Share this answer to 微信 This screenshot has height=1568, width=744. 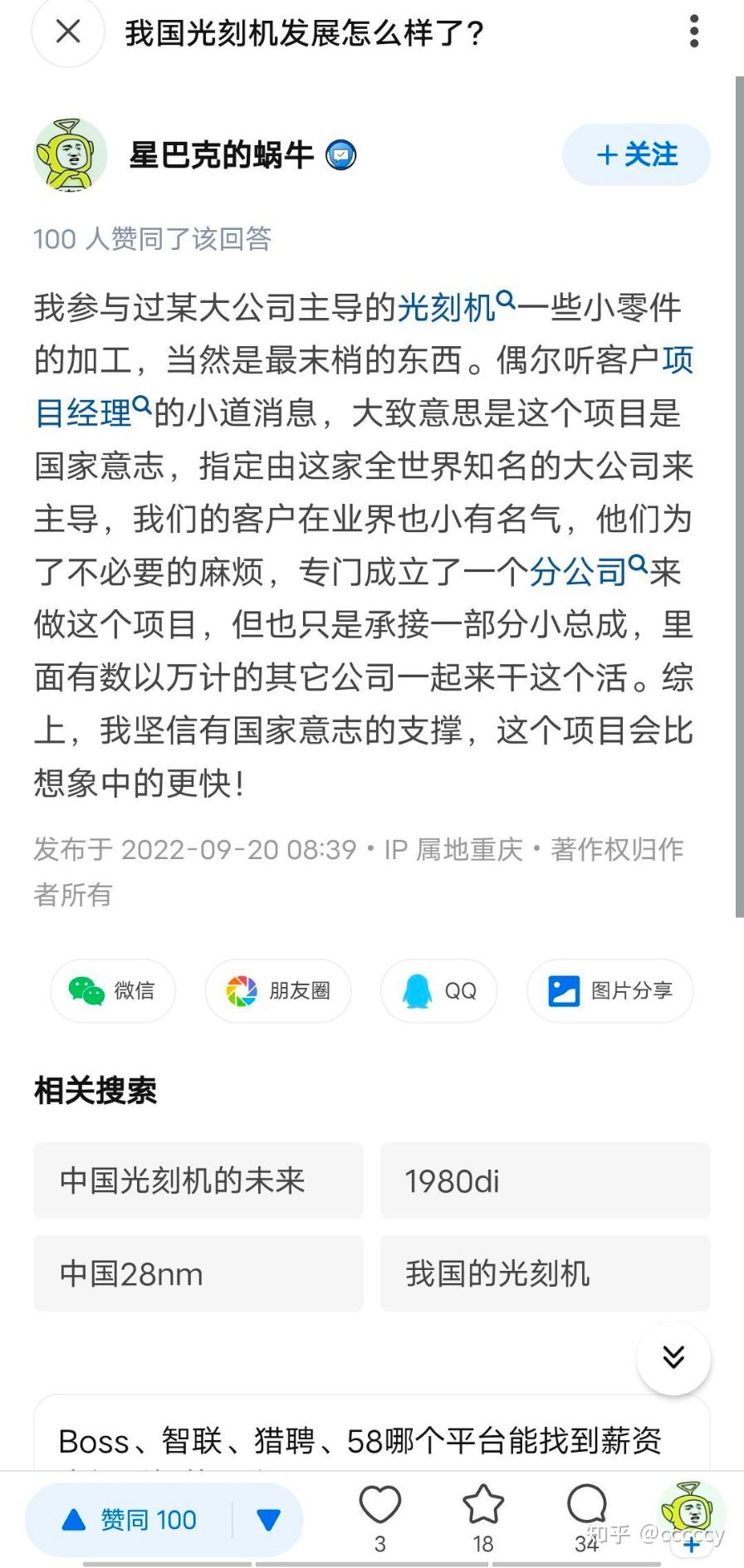113,990
